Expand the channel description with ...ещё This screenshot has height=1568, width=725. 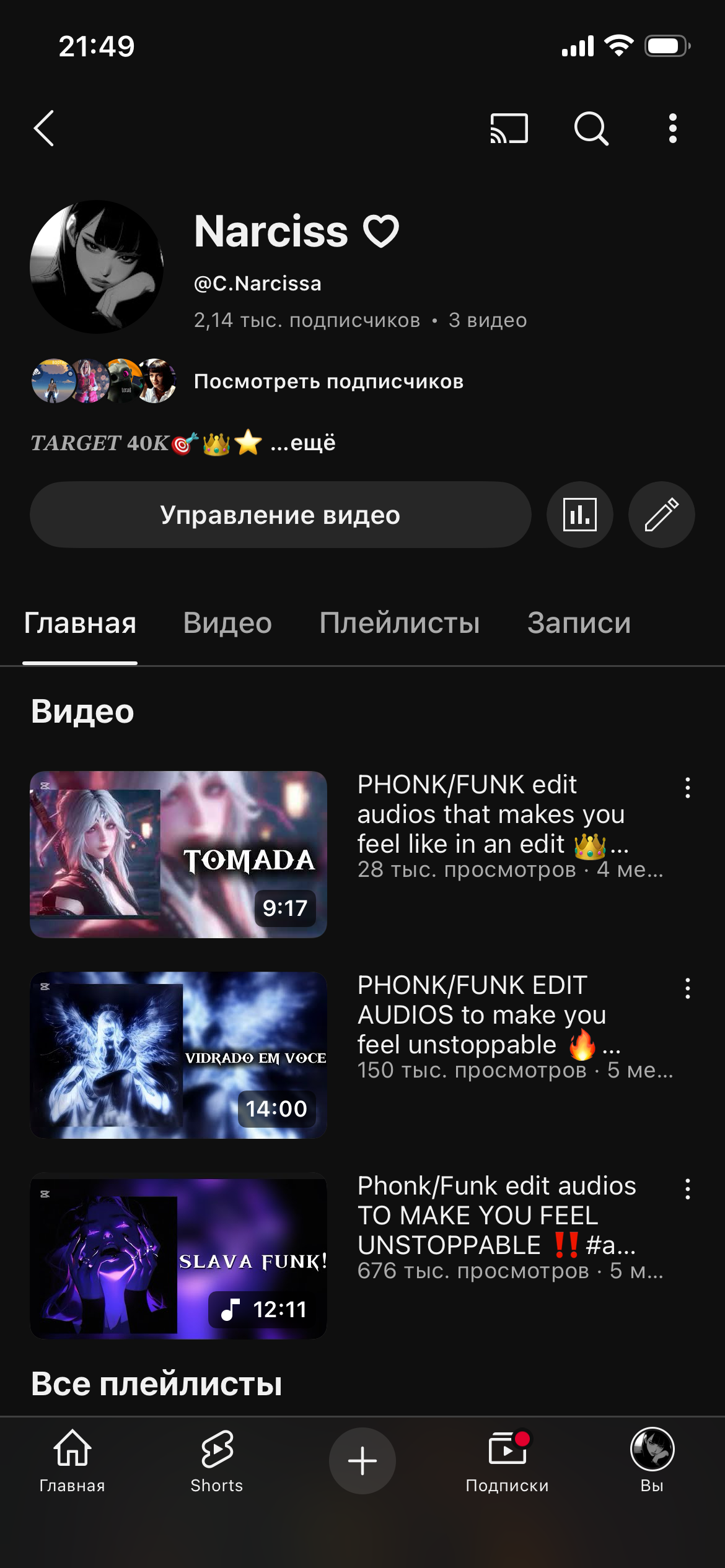pos(304,443)
